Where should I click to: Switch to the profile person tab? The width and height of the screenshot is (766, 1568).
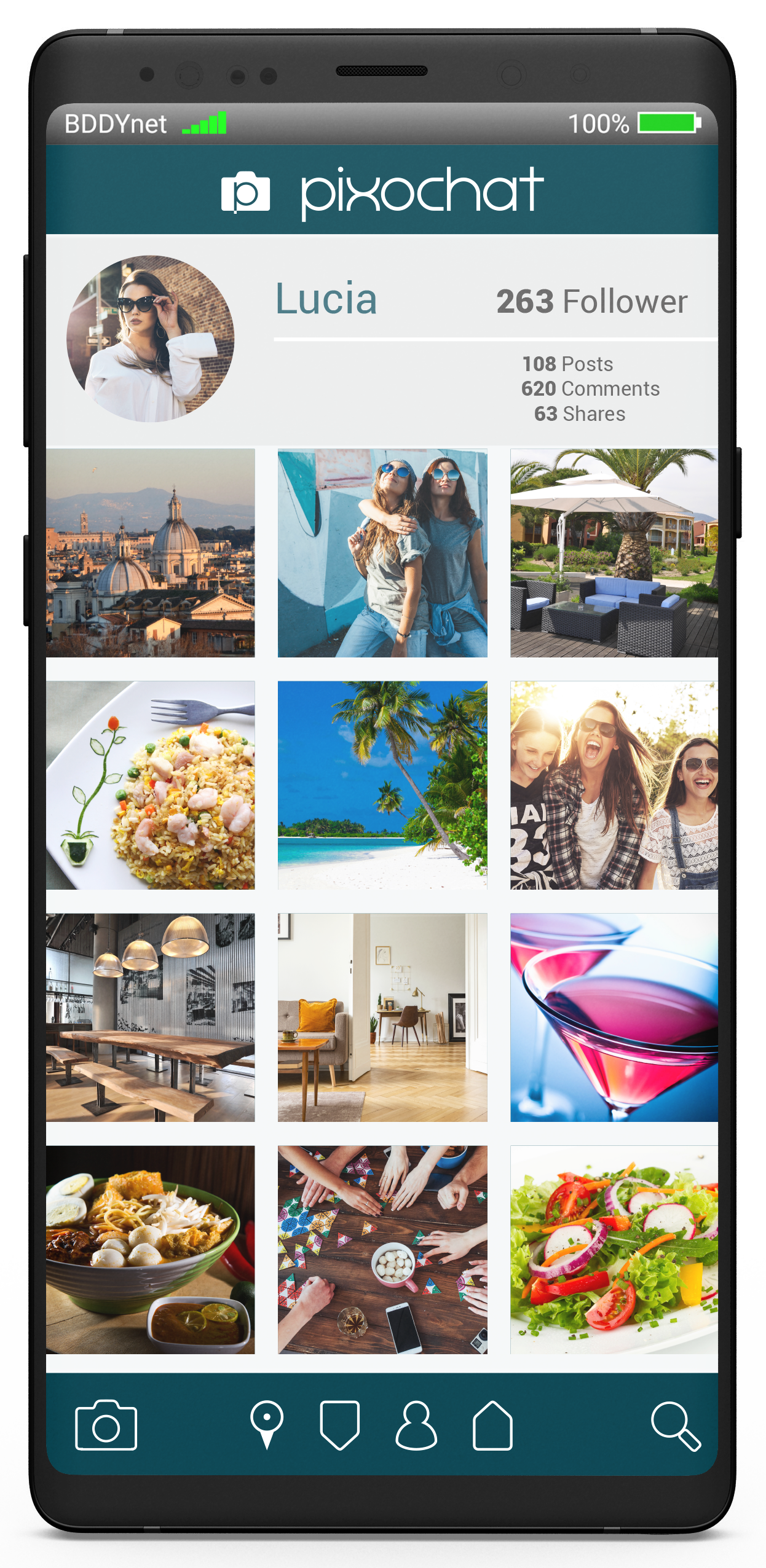[416, 1425]
